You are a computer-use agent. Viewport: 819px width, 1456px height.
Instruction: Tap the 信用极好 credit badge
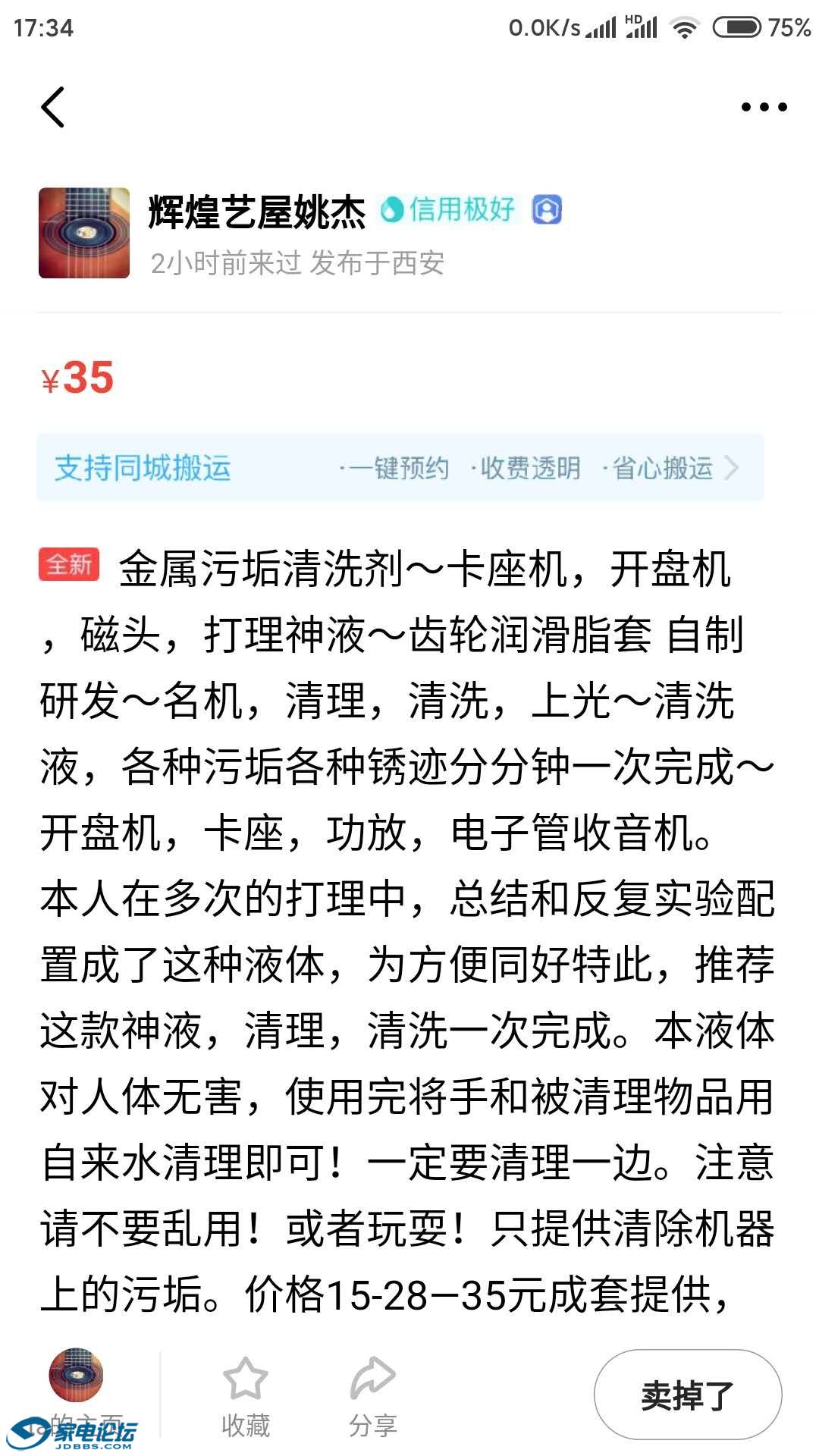coord(449,209)
